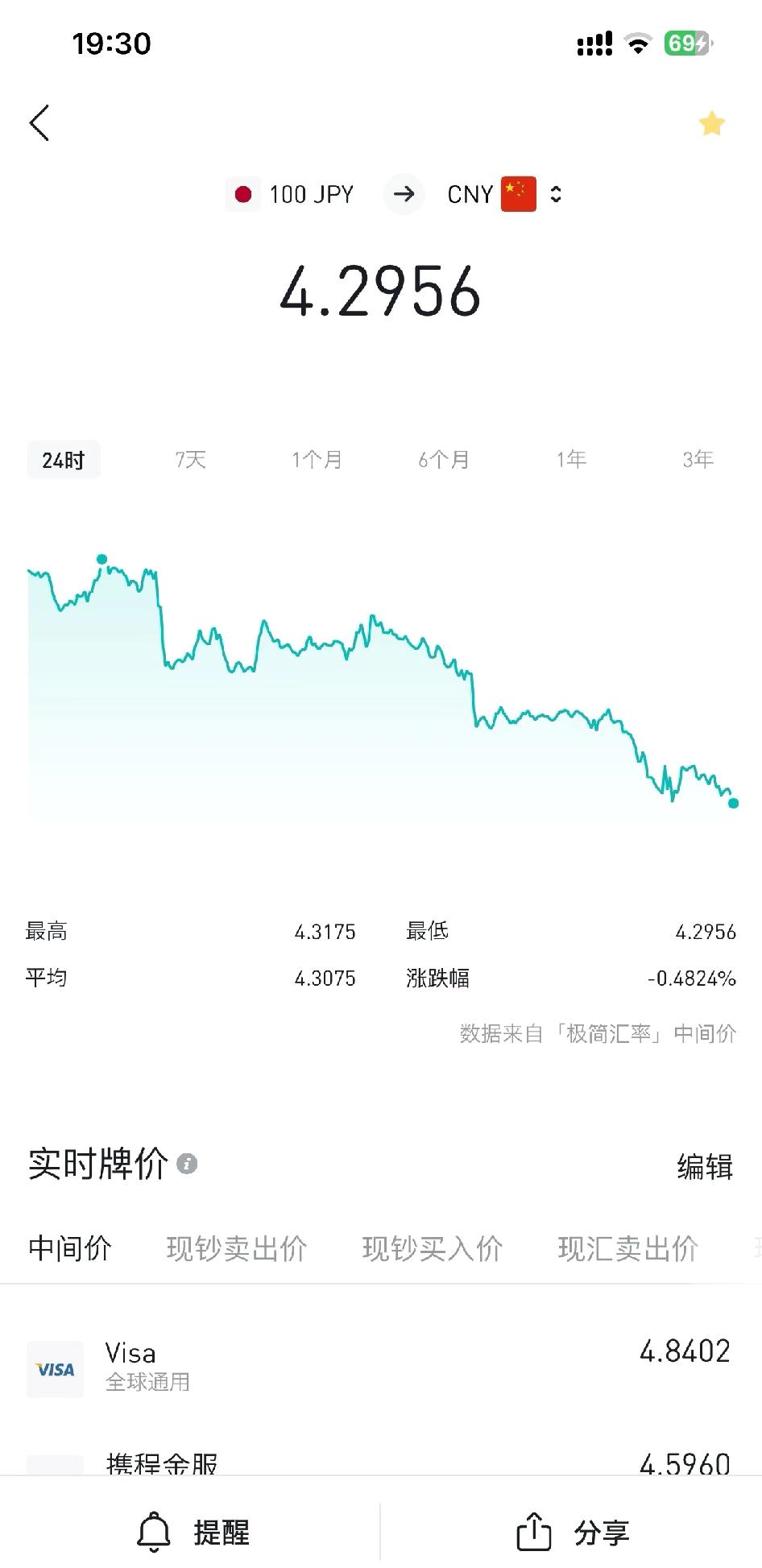The width and height of the screenshot is (762, 1568).
Task: Tap the China flag icon next to CNY
Action: point(518,194)
